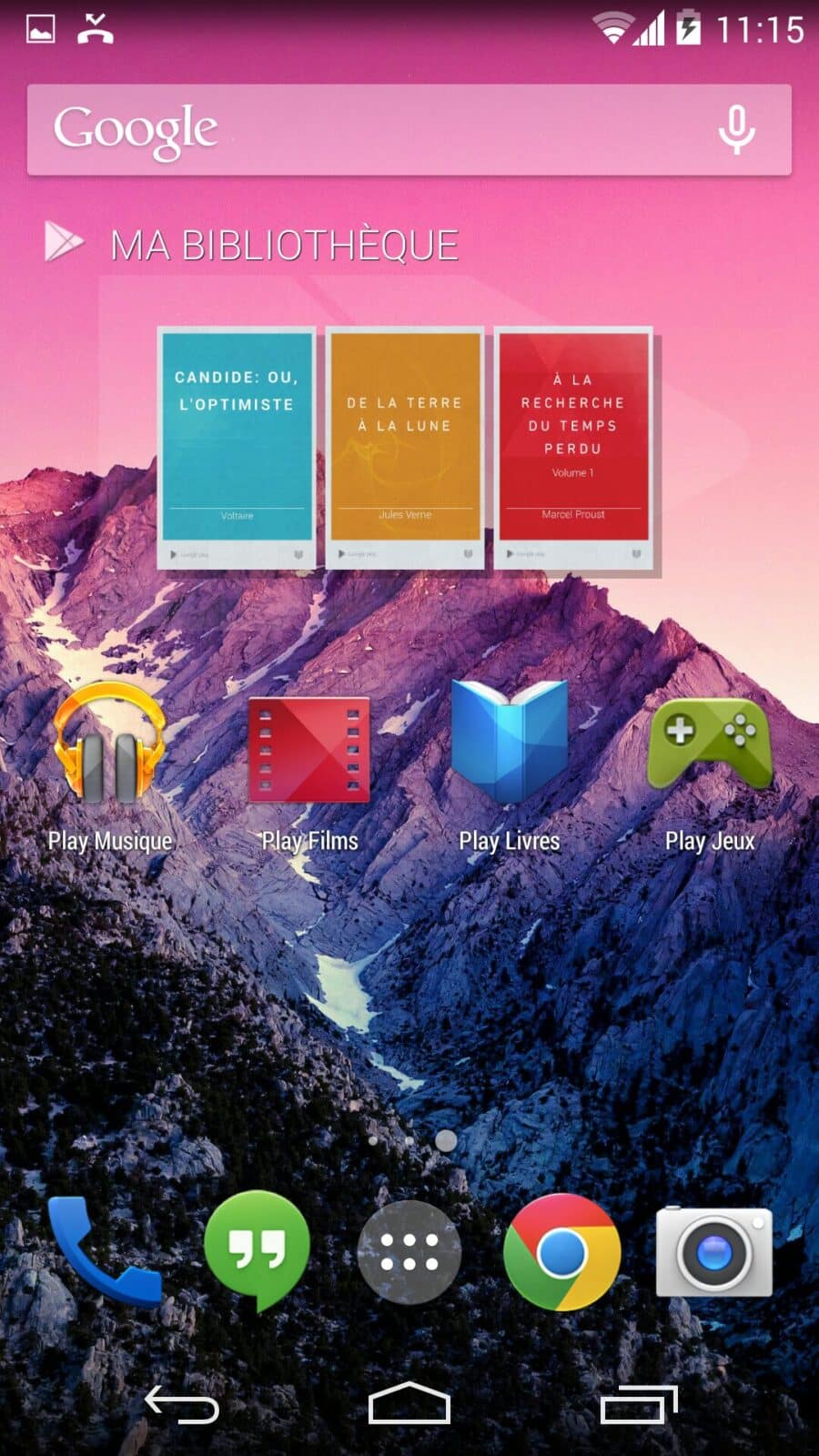
Task: Show recent apps
Action: [x=639, y=1404]
